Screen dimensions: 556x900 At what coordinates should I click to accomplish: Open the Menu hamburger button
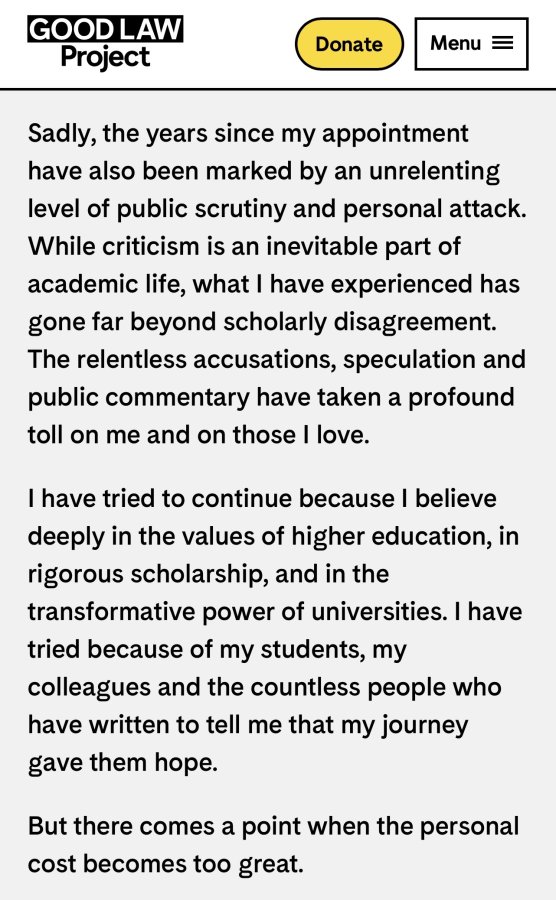[471, 44]
